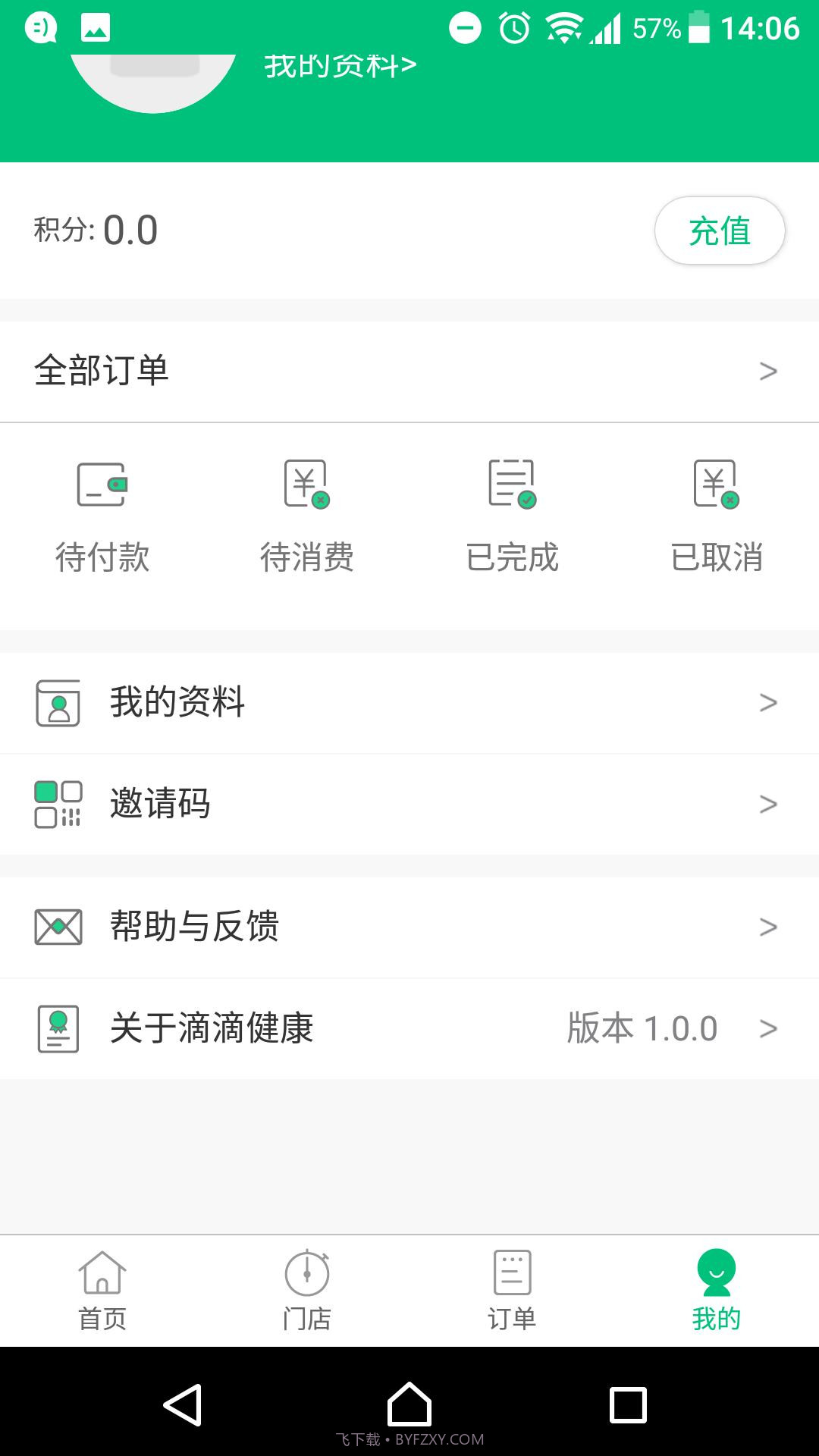Select the 我的资料 ID card icon
This screenshot has width=819, height=1456.
[57, 703]
